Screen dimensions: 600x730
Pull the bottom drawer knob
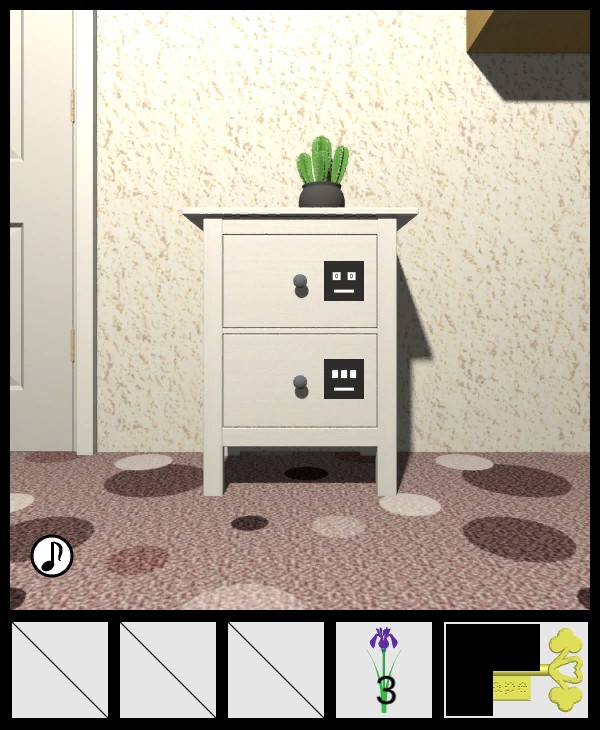coord(300,384)
